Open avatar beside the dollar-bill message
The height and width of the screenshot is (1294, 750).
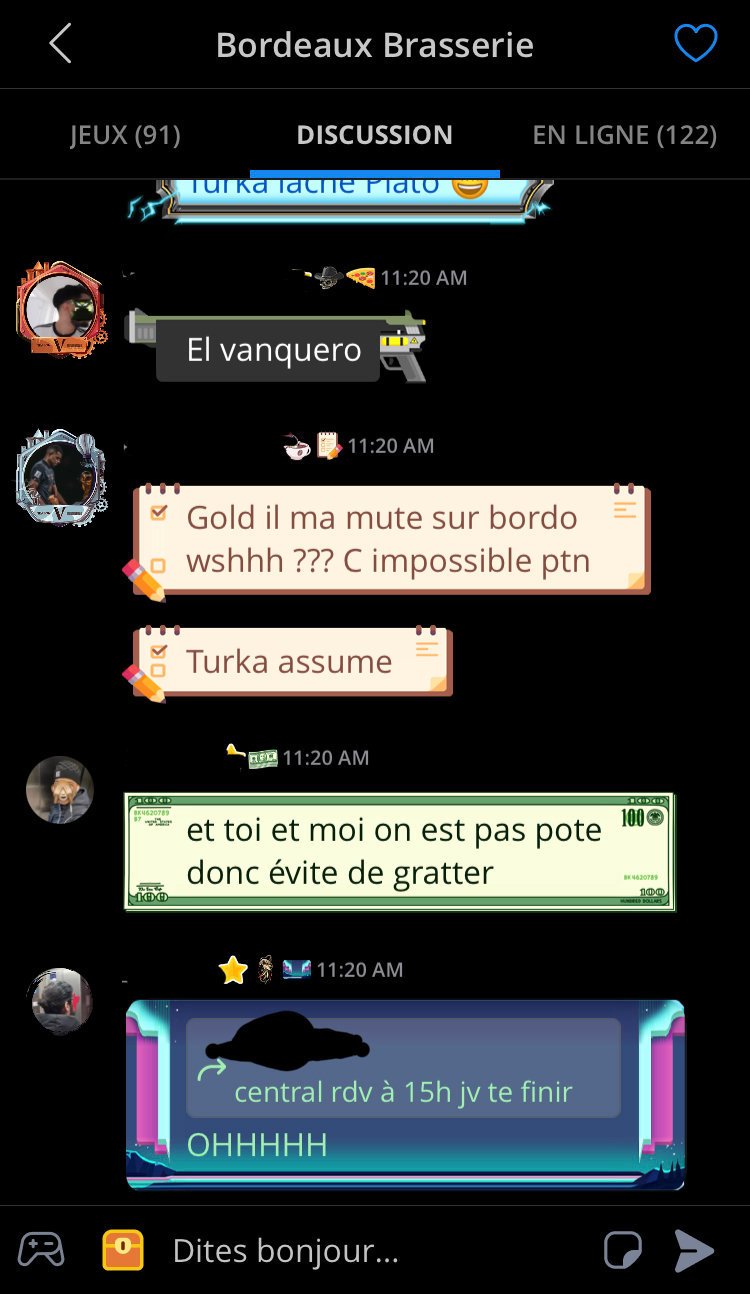[x=59, y=789]
